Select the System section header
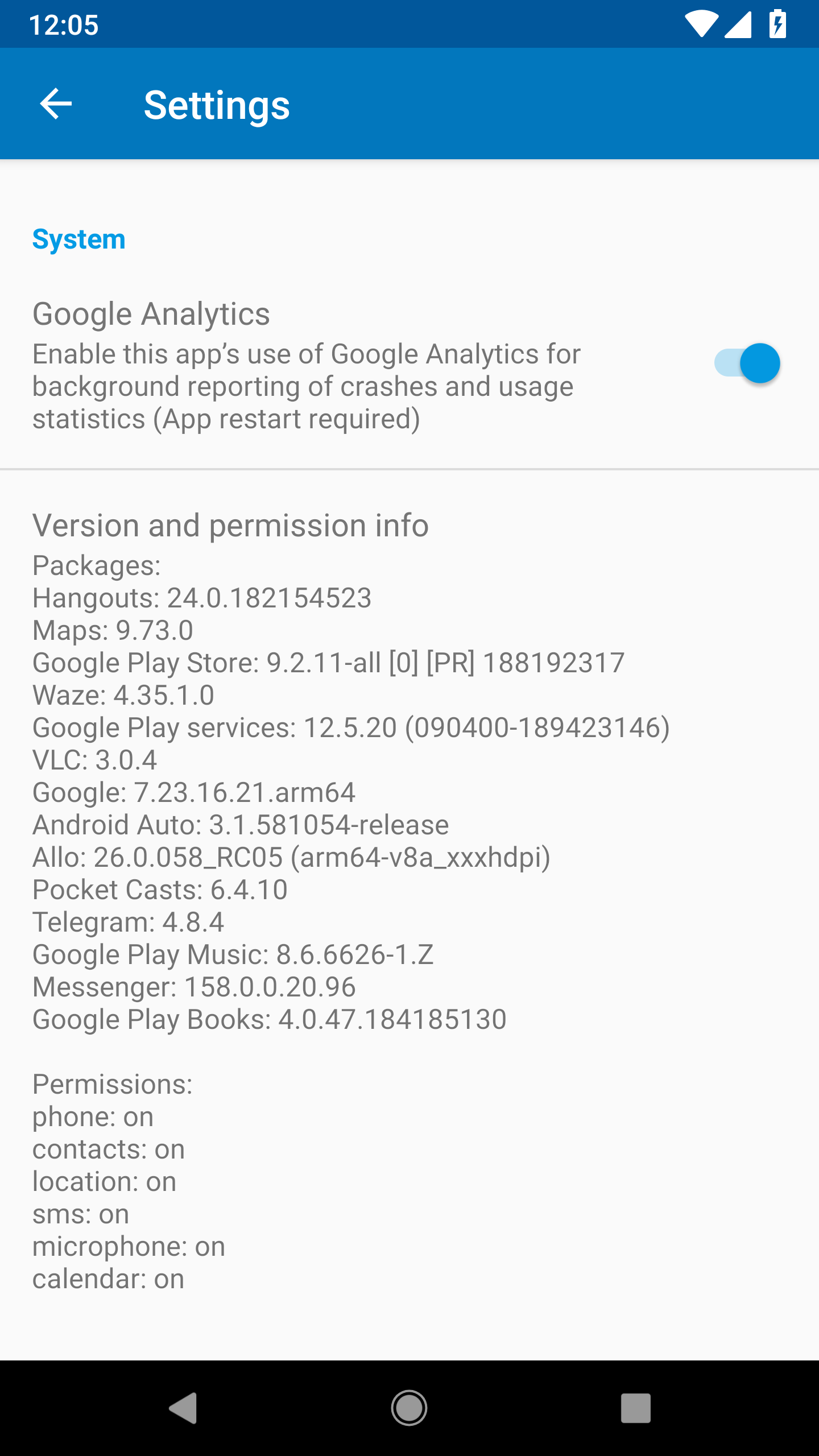The image size is (819, 1456). 78,239
